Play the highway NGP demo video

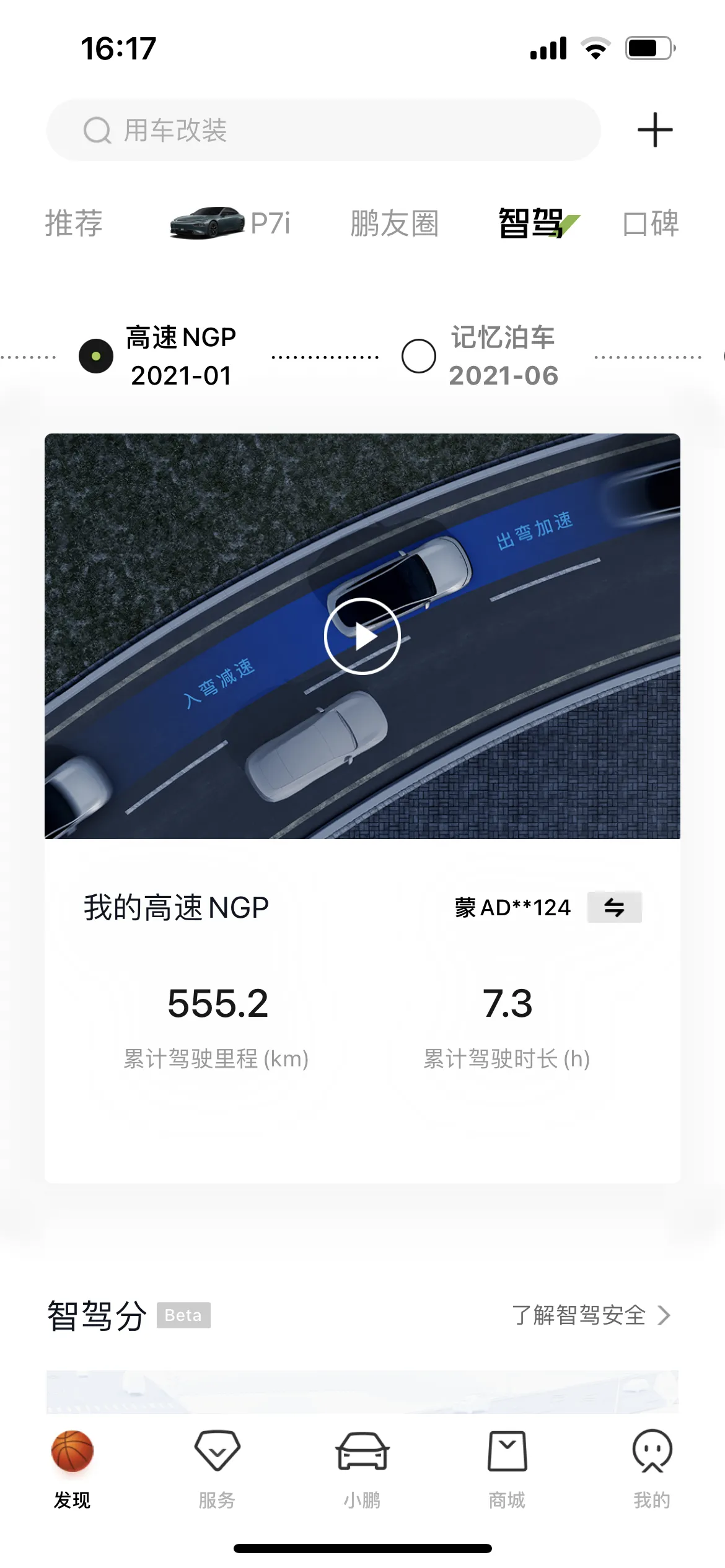[x=362, y=636]
